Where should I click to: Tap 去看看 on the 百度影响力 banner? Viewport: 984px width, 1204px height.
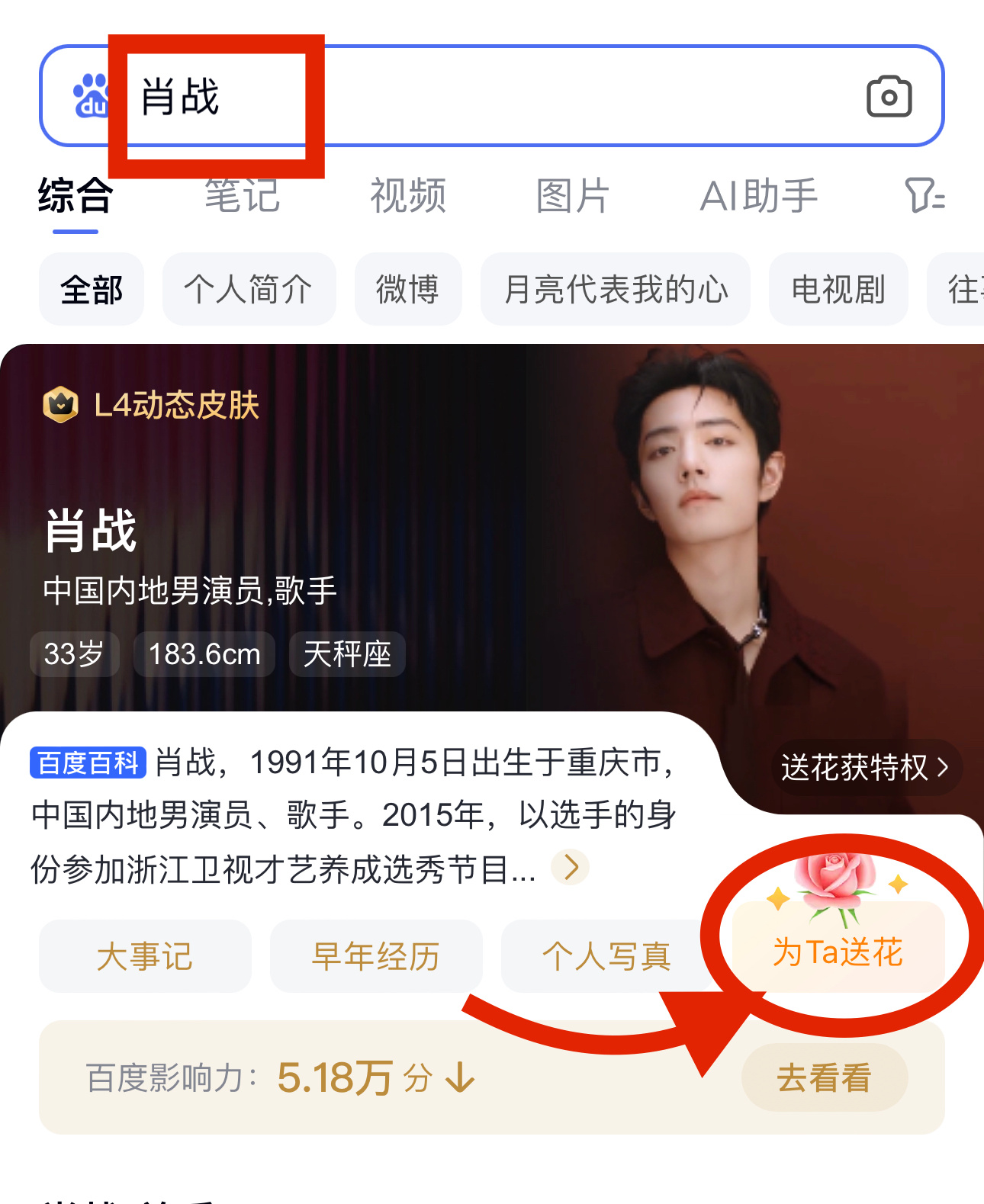[824, 1078]
